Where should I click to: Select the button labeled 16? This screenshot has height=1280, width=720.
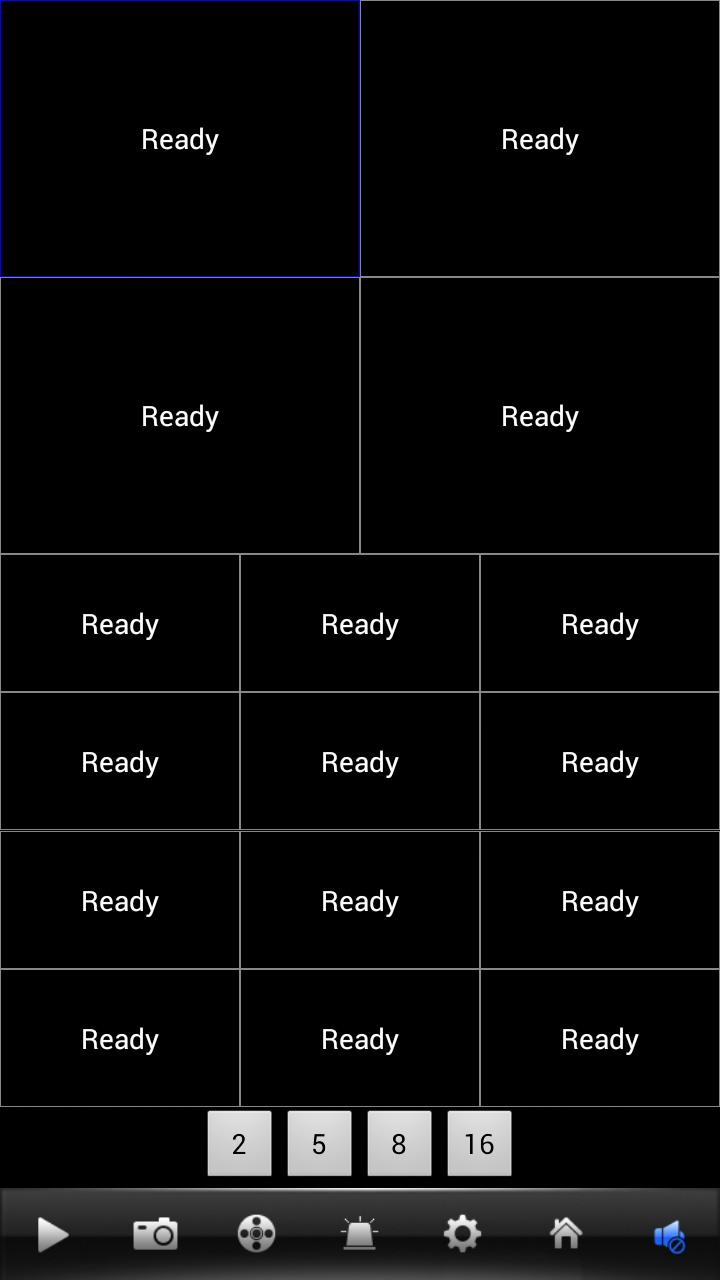[479, 1143]
